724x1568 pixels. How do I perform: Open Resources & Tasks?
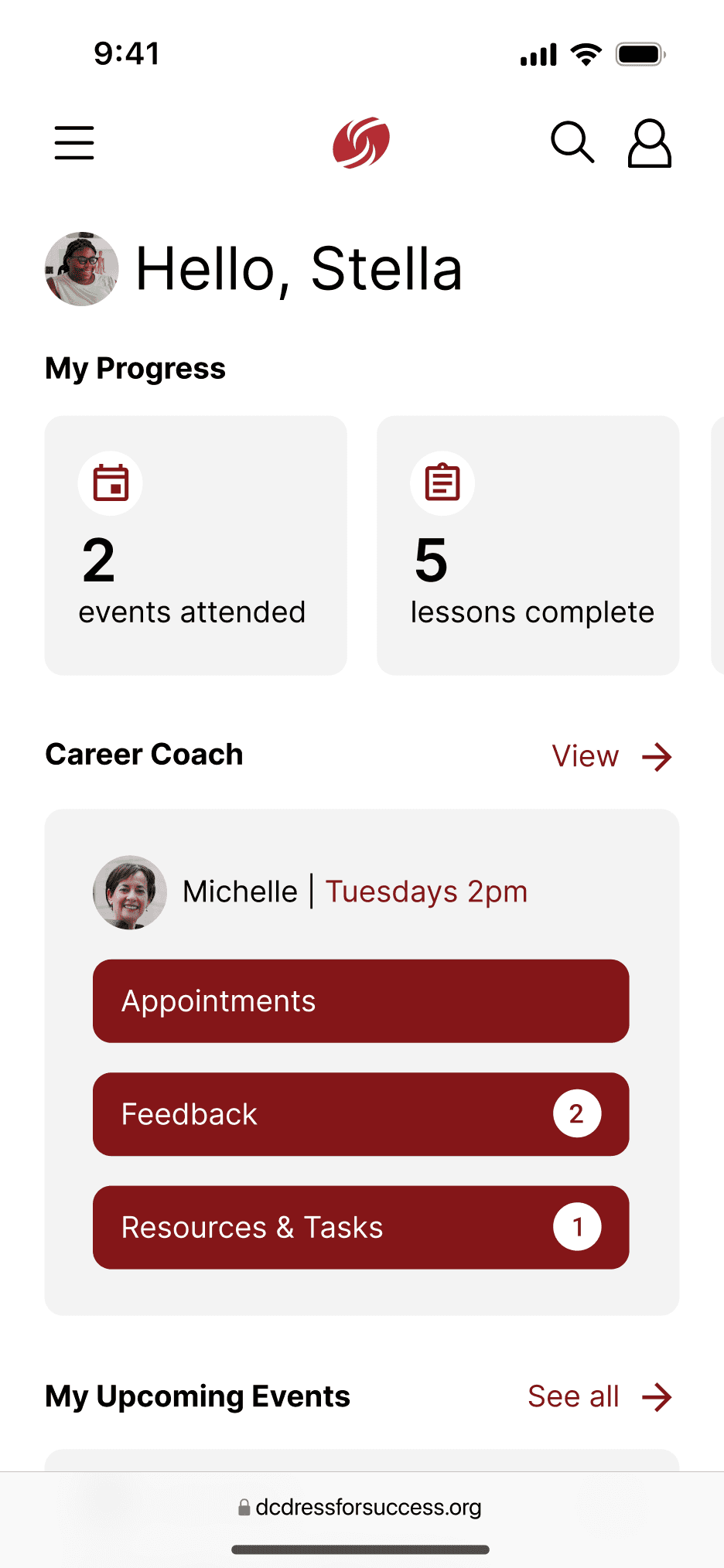[360, 1227]
